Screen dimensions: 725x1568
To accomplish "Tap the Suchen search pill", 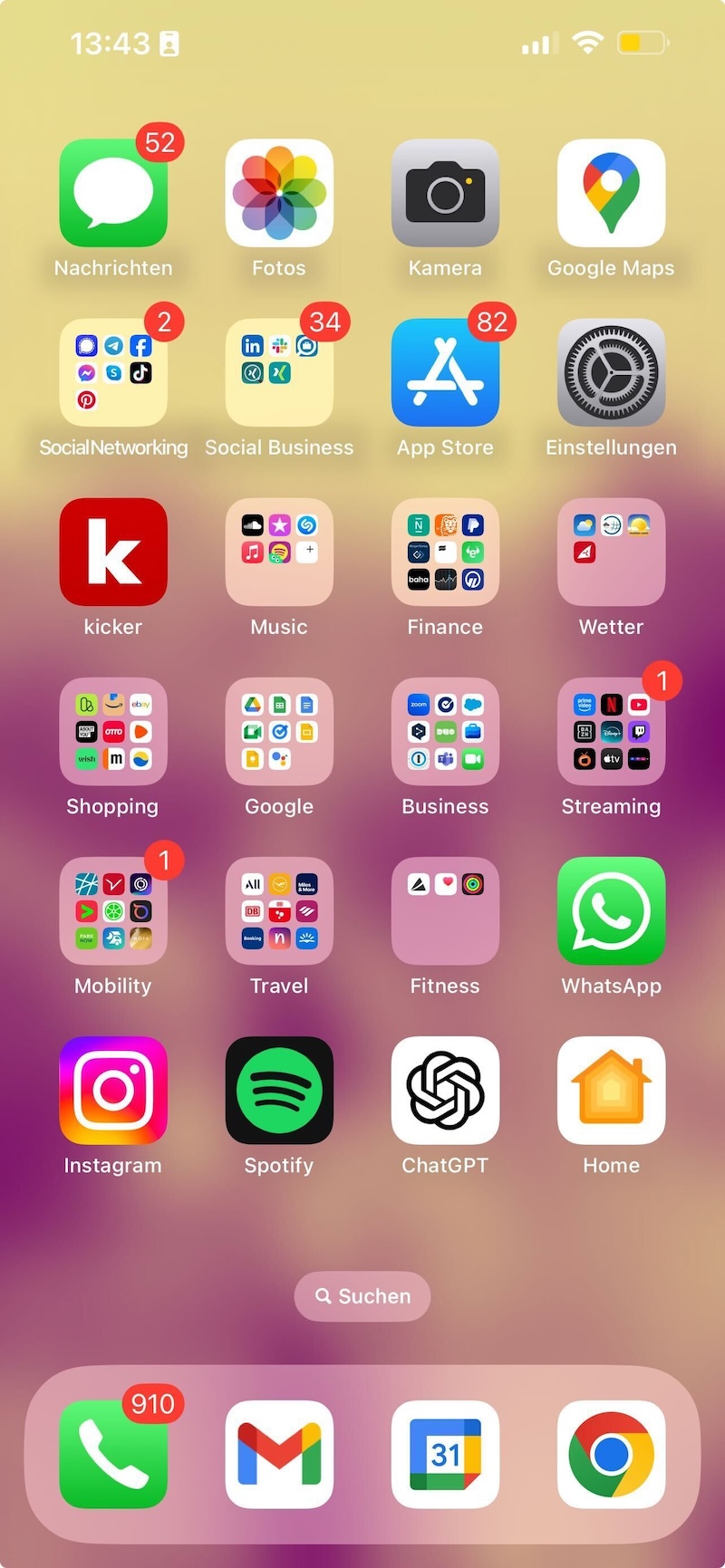I will click(x=362, y=1296).
